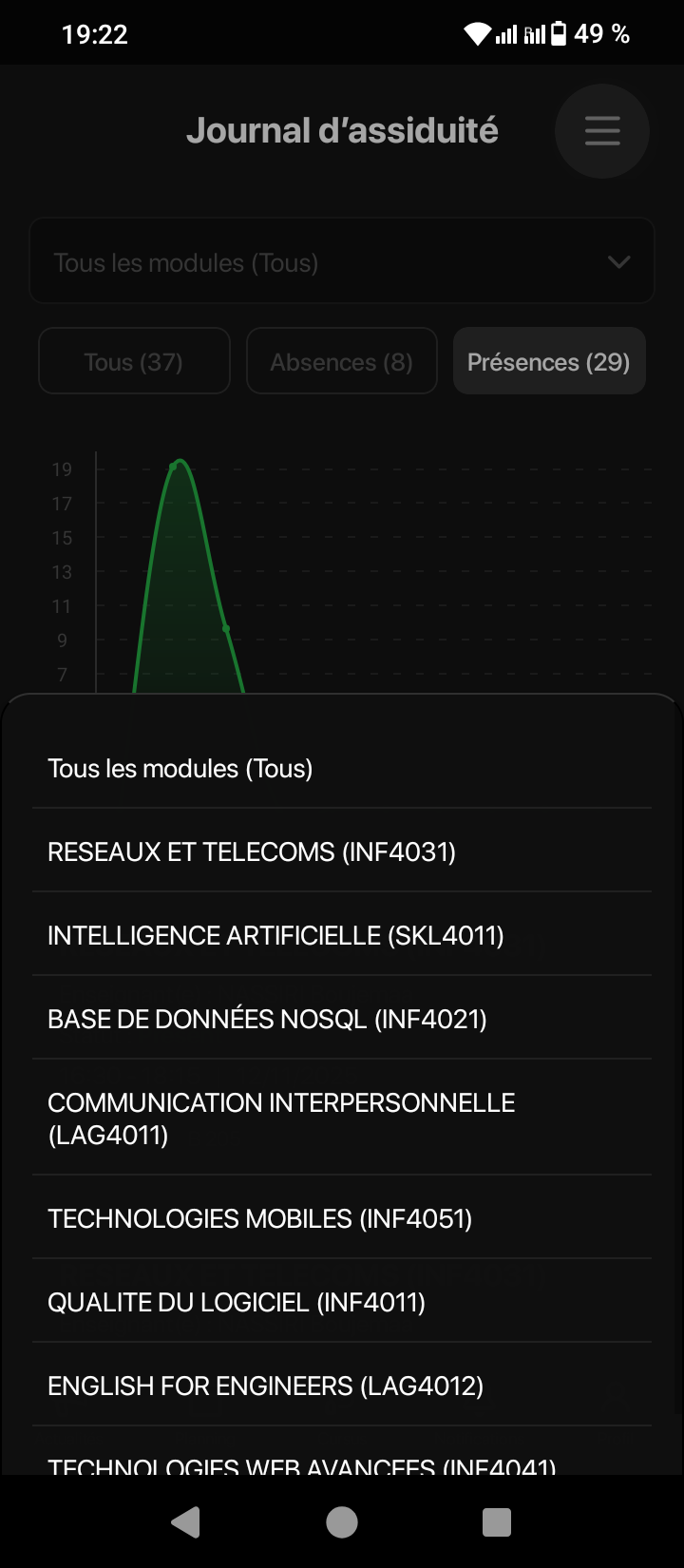Choose RESEAUX ET TELECOMS (INF4031)

click(x=252, y=851)
